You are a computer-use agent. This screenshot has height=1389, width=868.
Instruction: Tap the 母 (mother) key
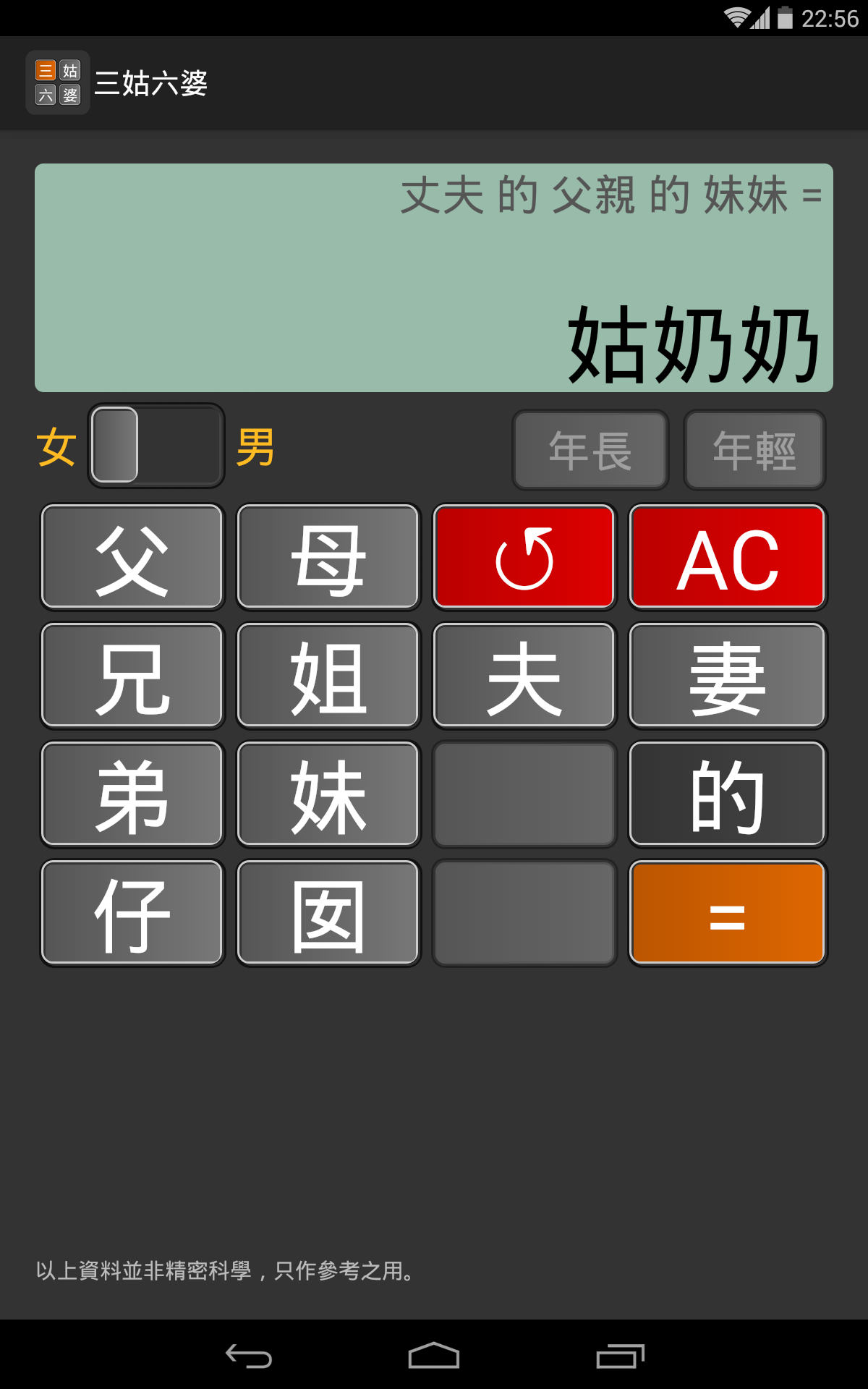click(328, 557)
